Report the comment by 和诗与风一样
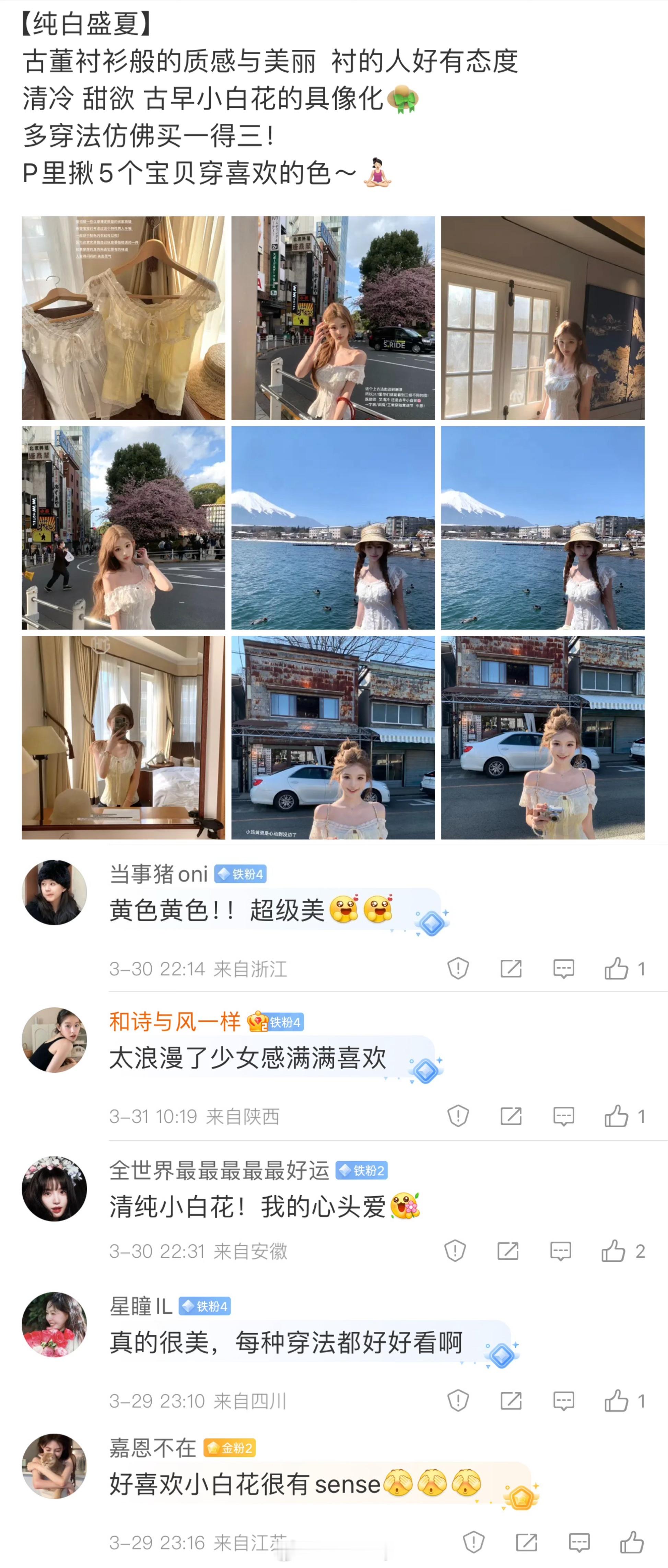Viewport: 668px width, 1568px height. [x=457, y=1116]
